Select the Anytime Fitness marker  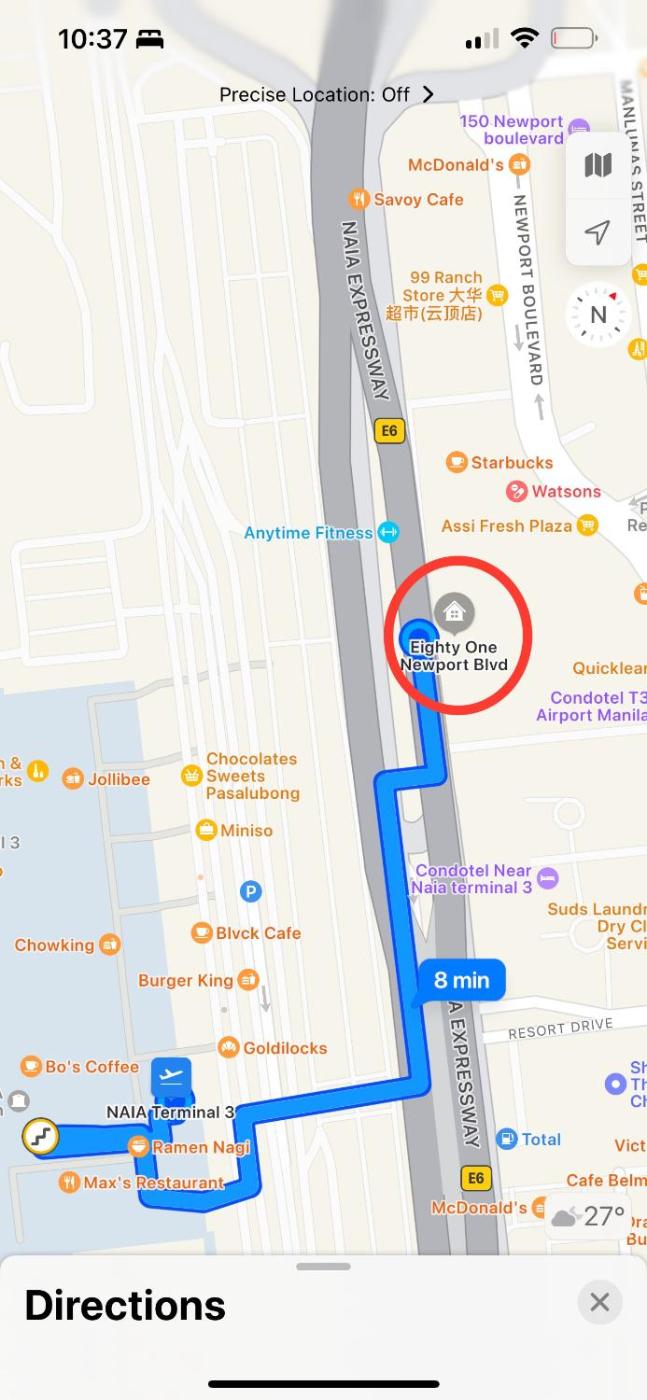coord(388,533)
